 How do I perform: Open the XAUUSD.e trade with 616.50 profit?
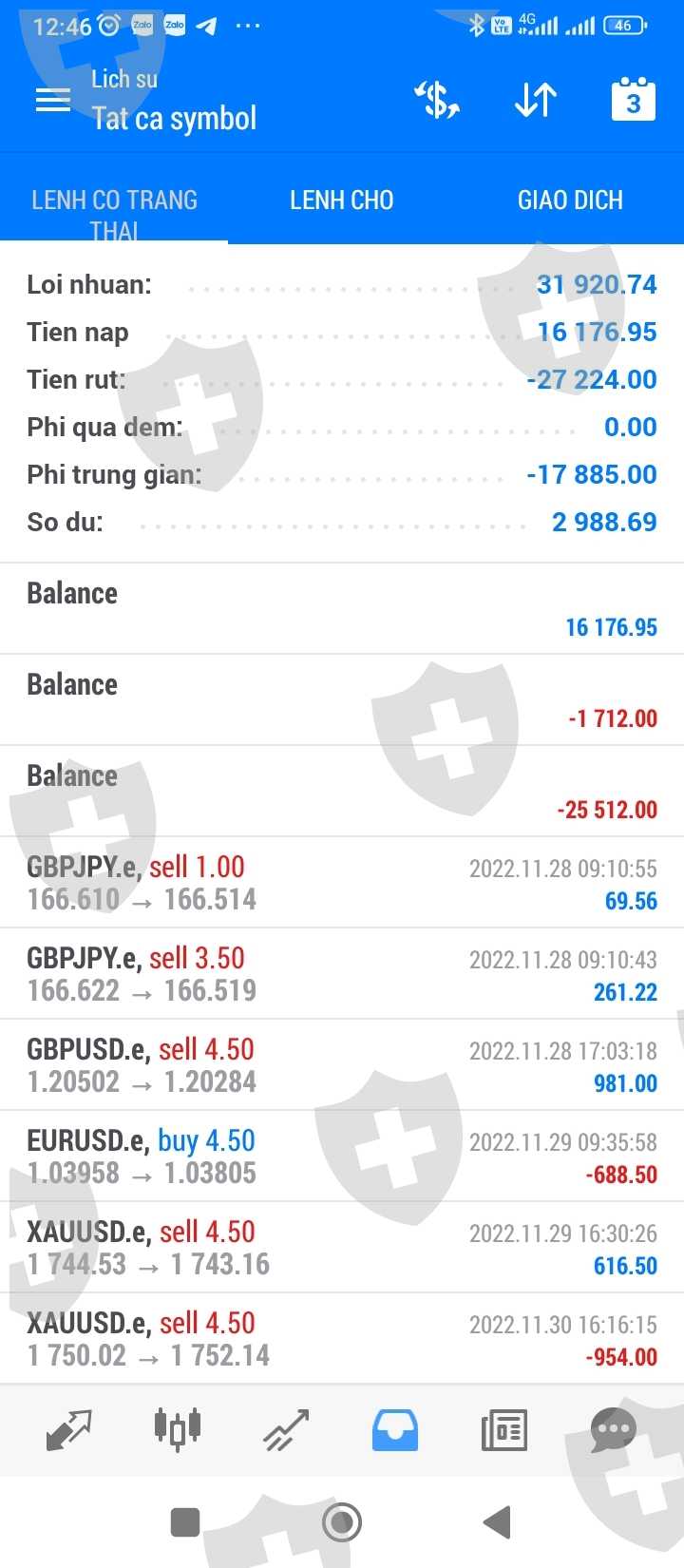342,1248
